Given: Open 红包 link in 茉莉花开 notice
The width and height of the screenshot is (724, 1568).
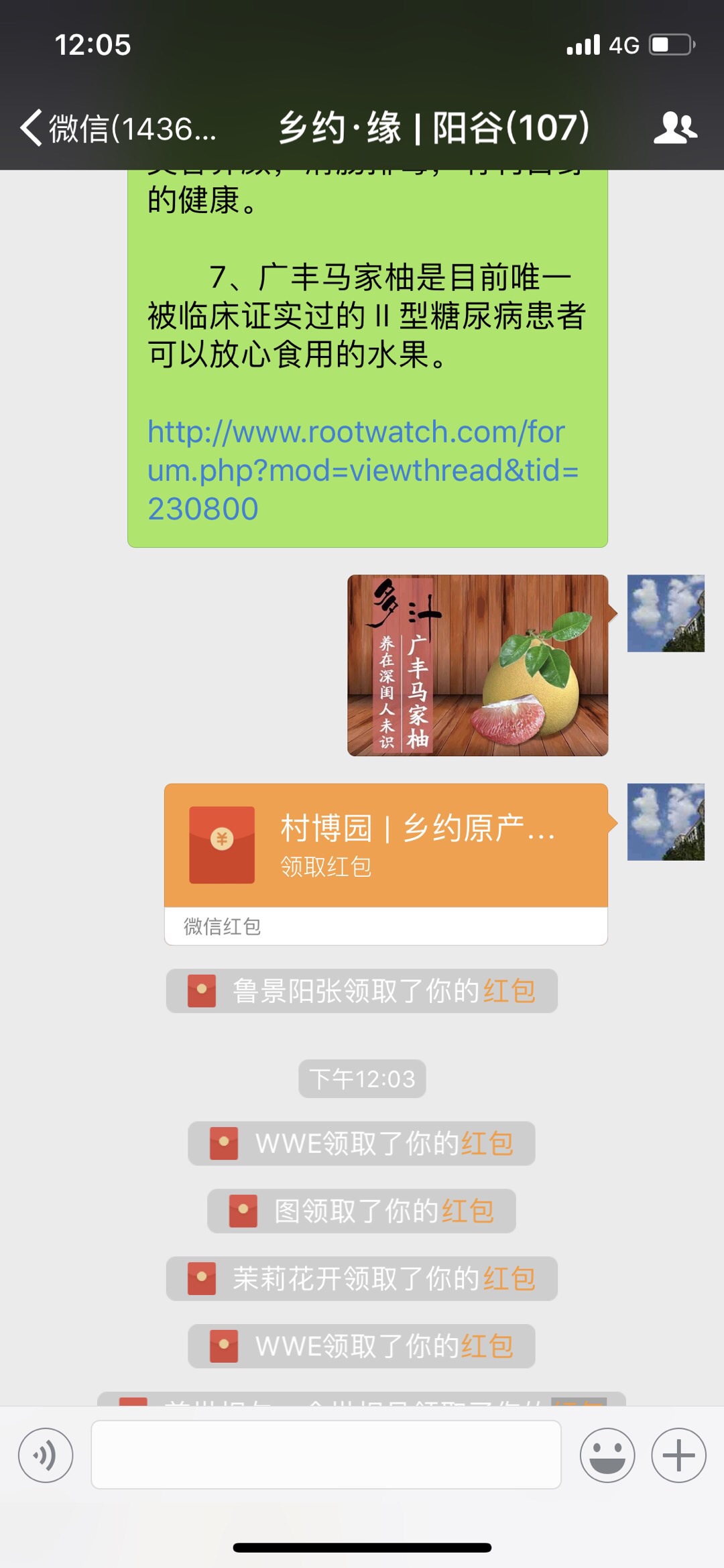Looking at the screenshot, I should tap(509, 1278).
